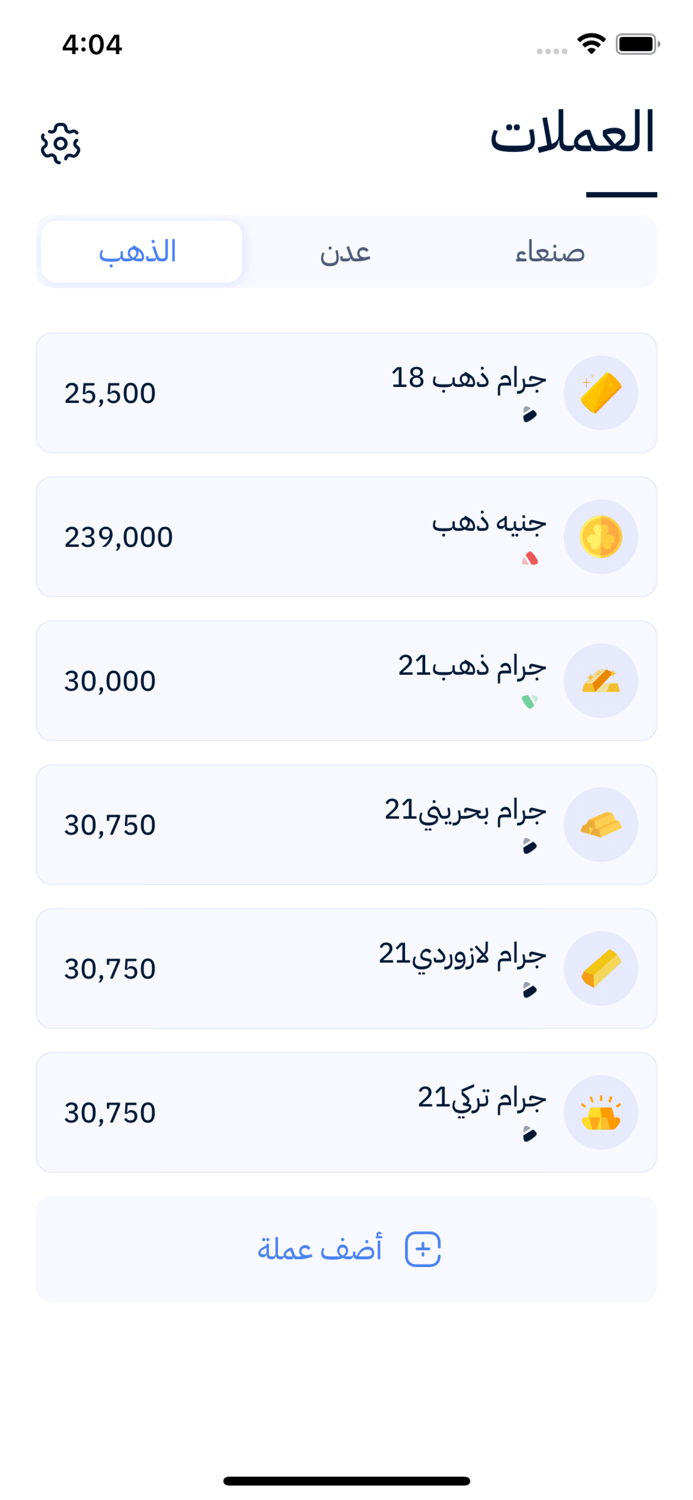Switch to the صنعاء tab
The height and width of the screenshot is (1500, 693).
coord(550,252)
